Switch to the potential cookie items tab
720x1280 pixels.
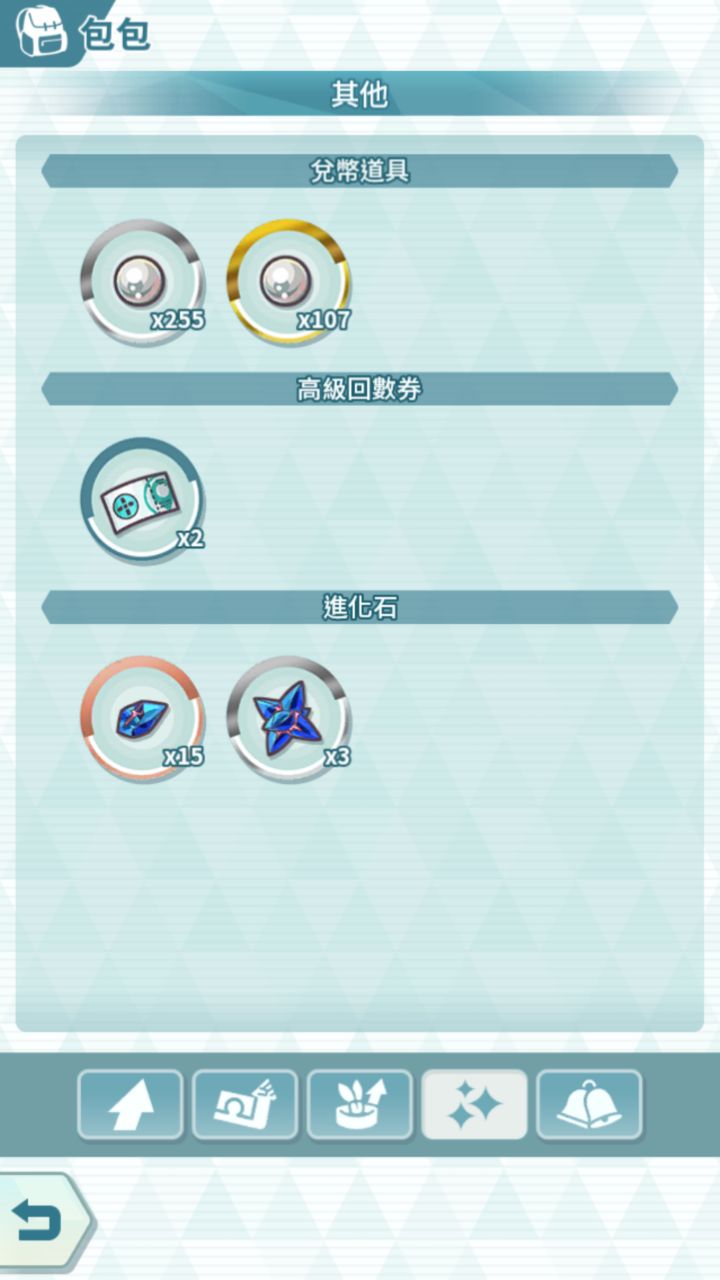coord(360,1105)
